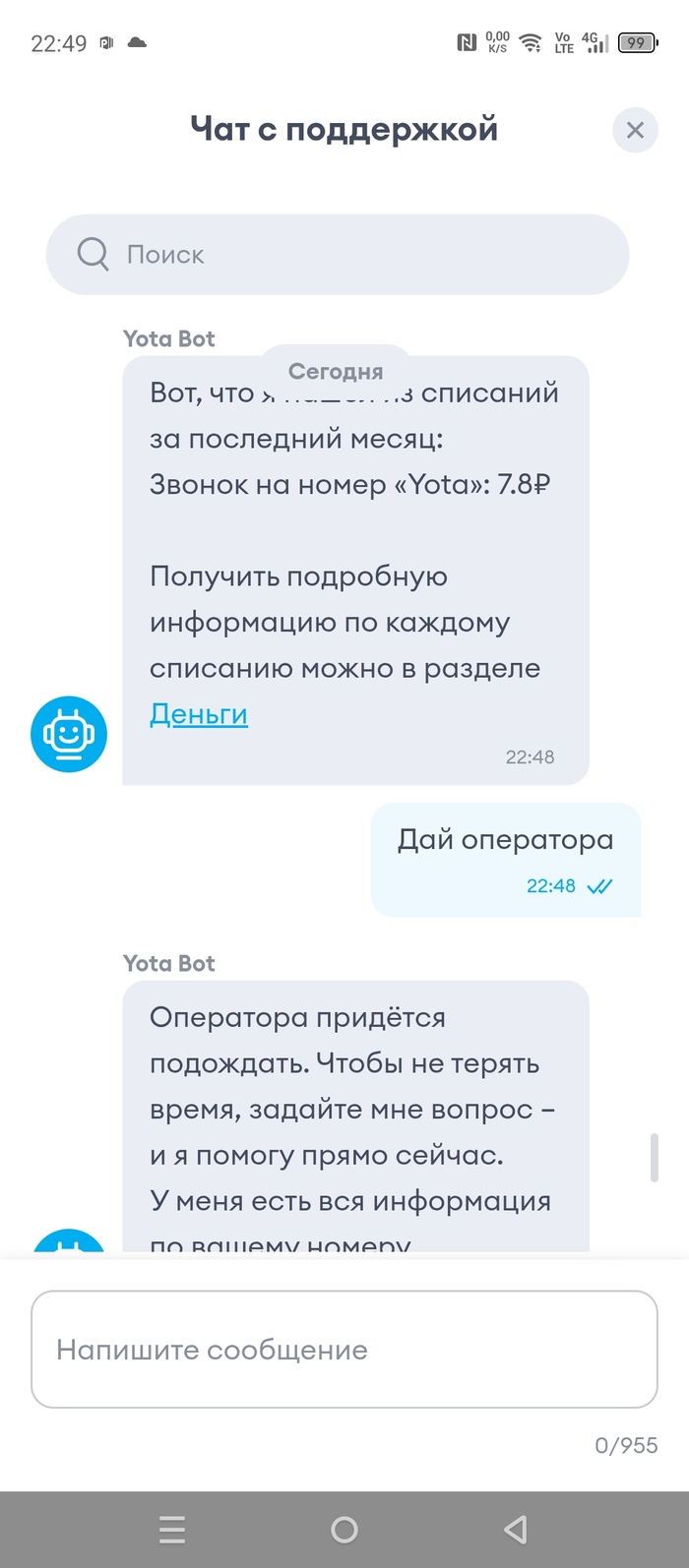
Task: Close the support chat
Action: 635,130
